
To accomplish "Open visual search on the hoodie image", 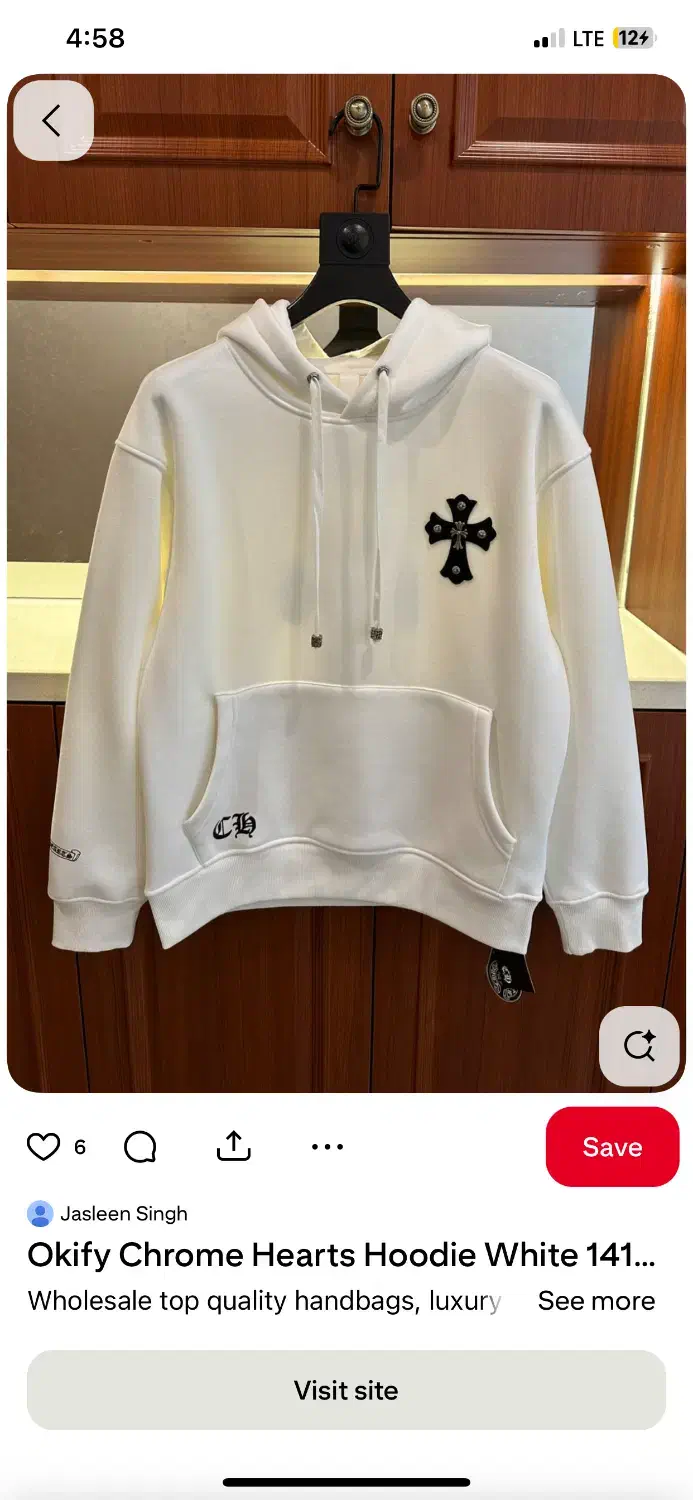I will click(639, 1046).
